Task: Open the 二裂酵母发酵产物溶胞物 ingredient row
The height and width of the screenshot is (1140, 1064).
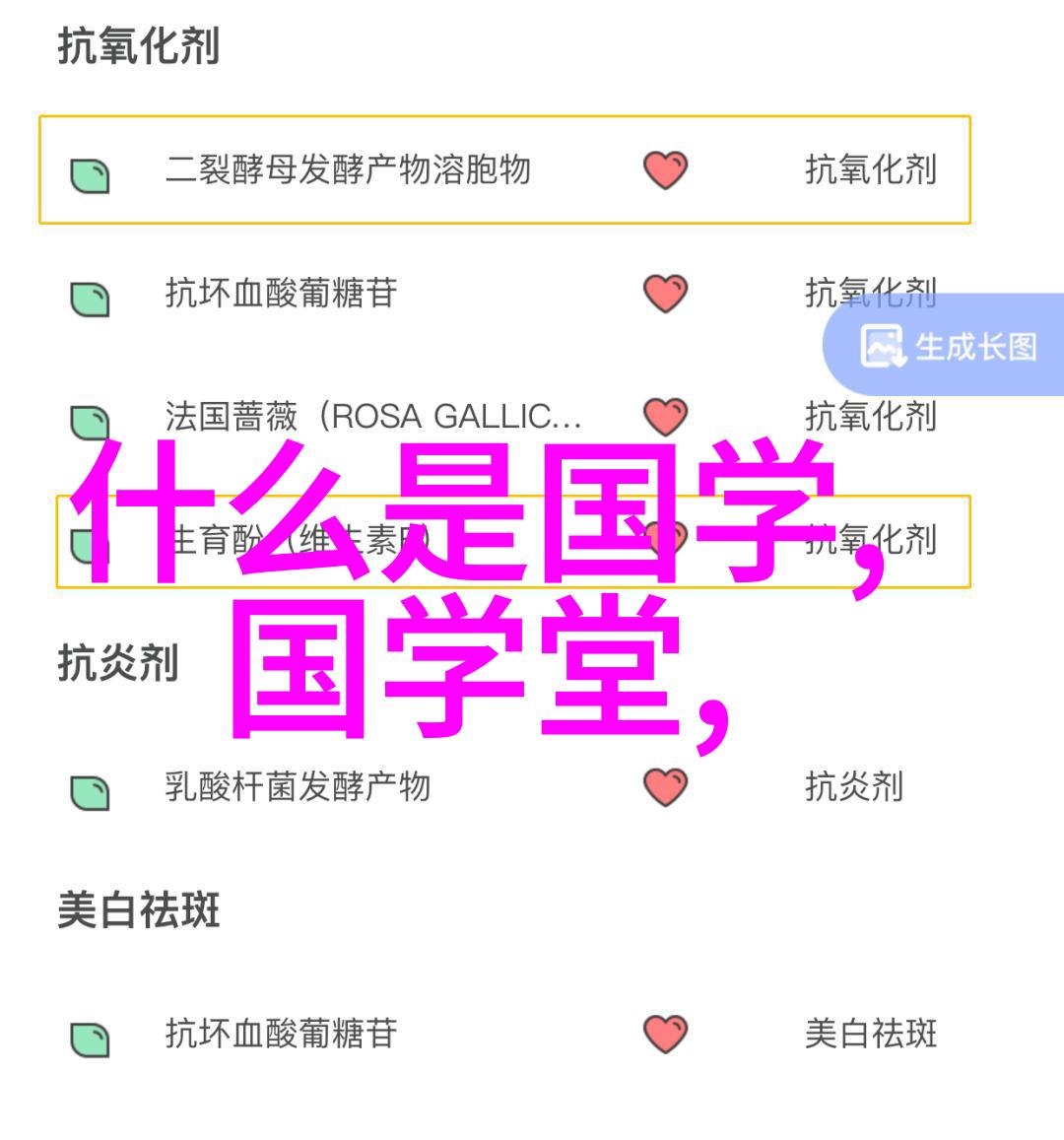Action: click(x=347, y=170)
